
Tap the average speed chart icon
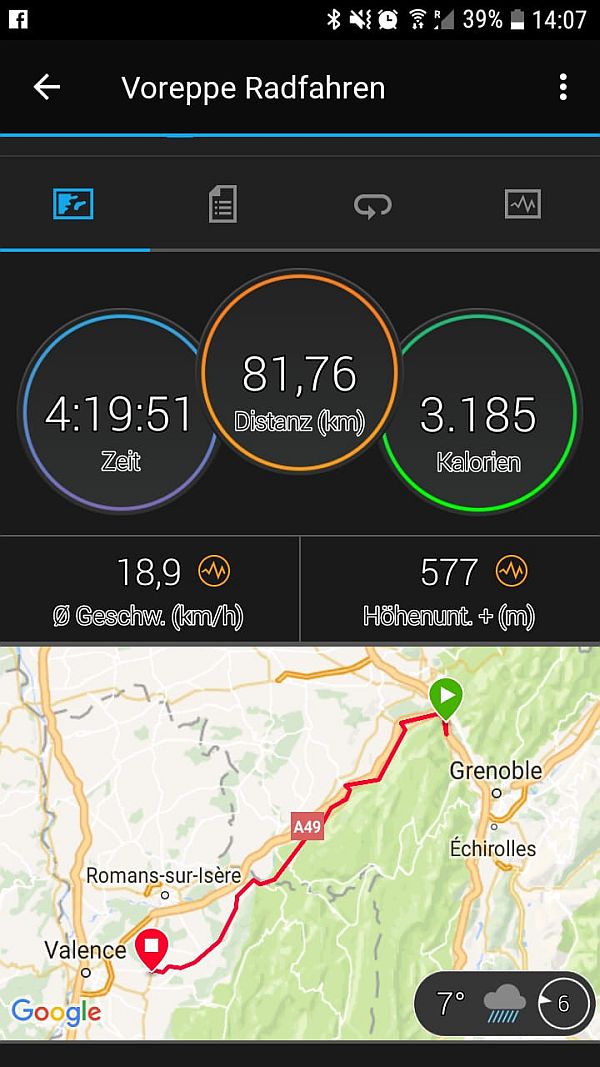tap(214, 572)
